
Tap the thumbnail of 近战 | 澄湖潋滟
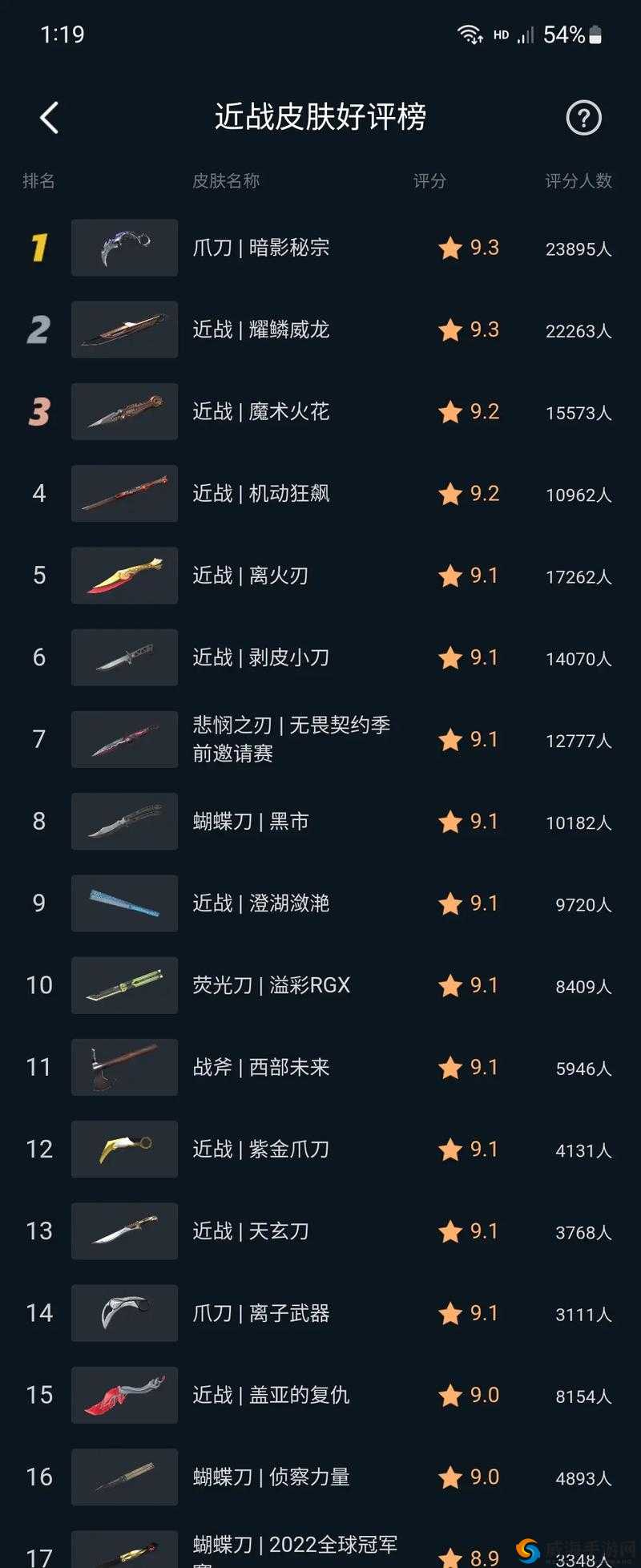(x=124, y=903)
